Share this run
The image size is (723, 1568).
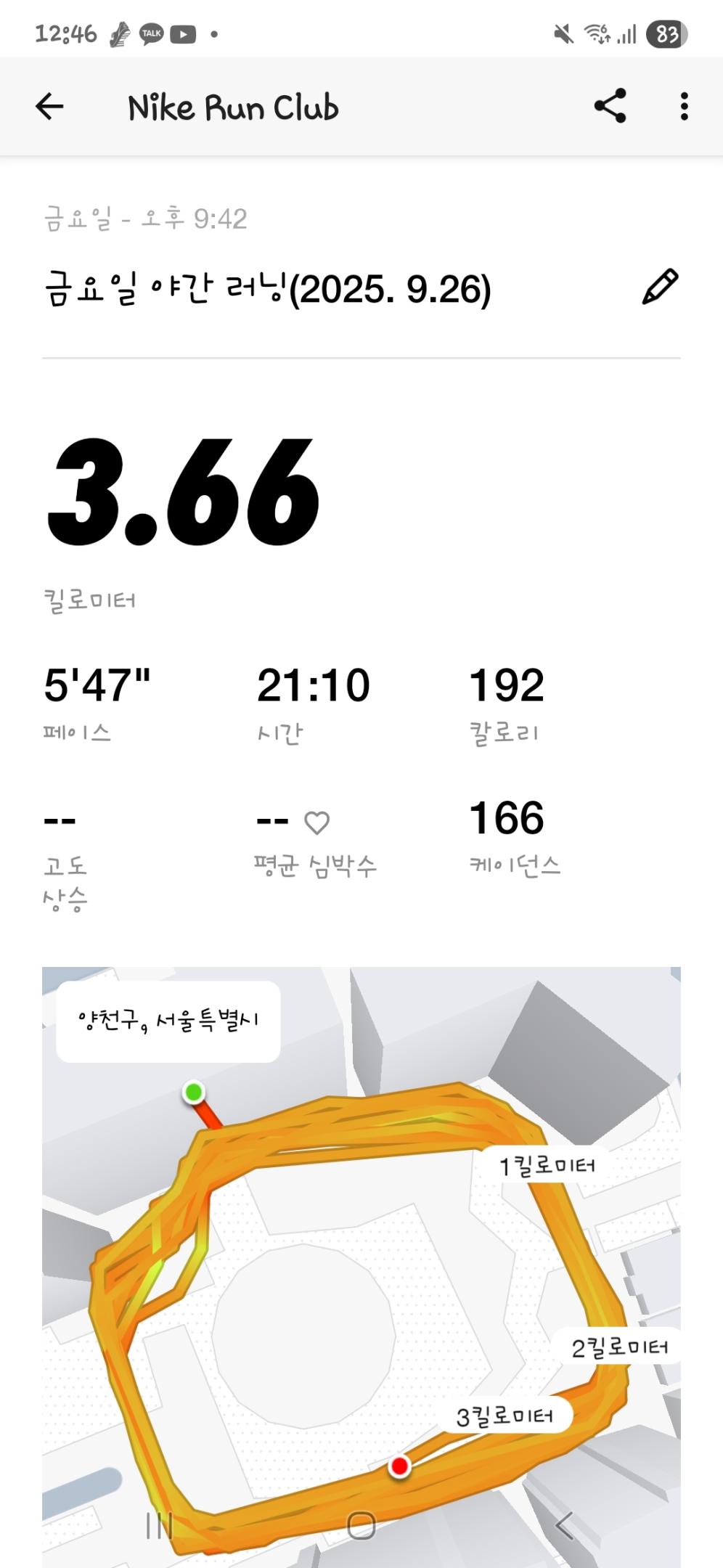pos(610,107)
